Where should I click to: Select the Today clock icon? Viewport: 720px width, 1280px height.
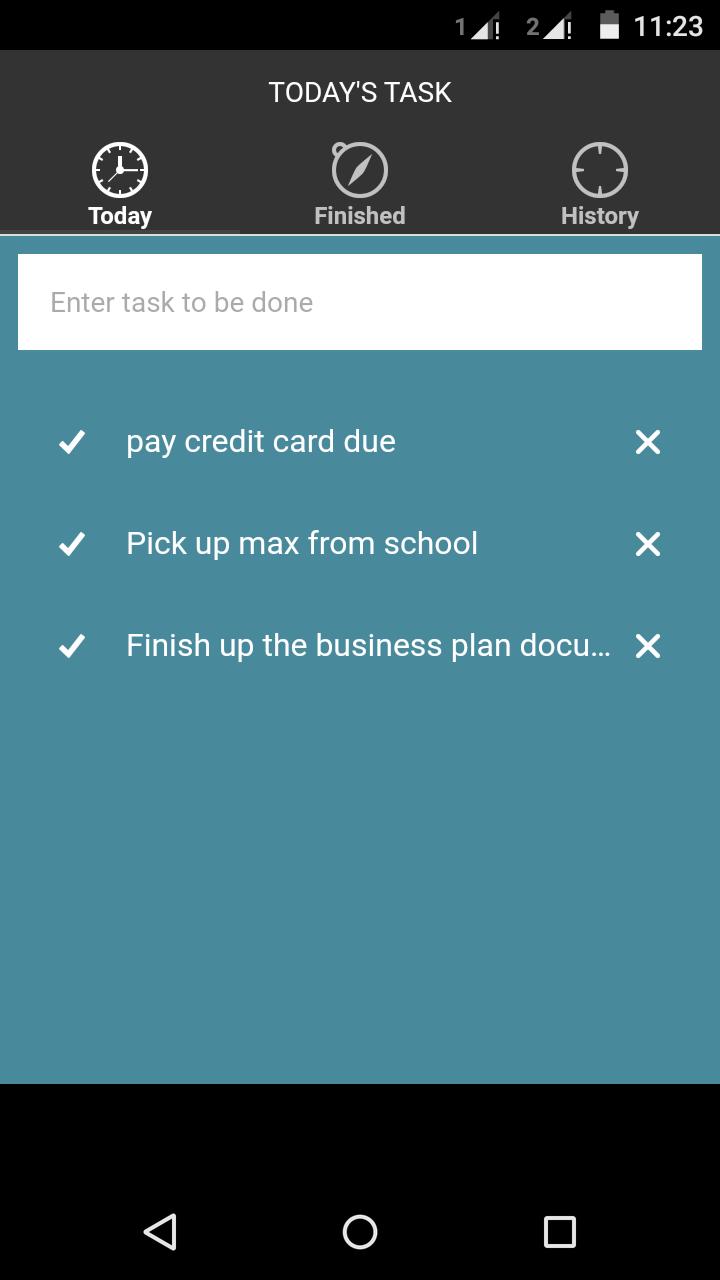[120, 169]
